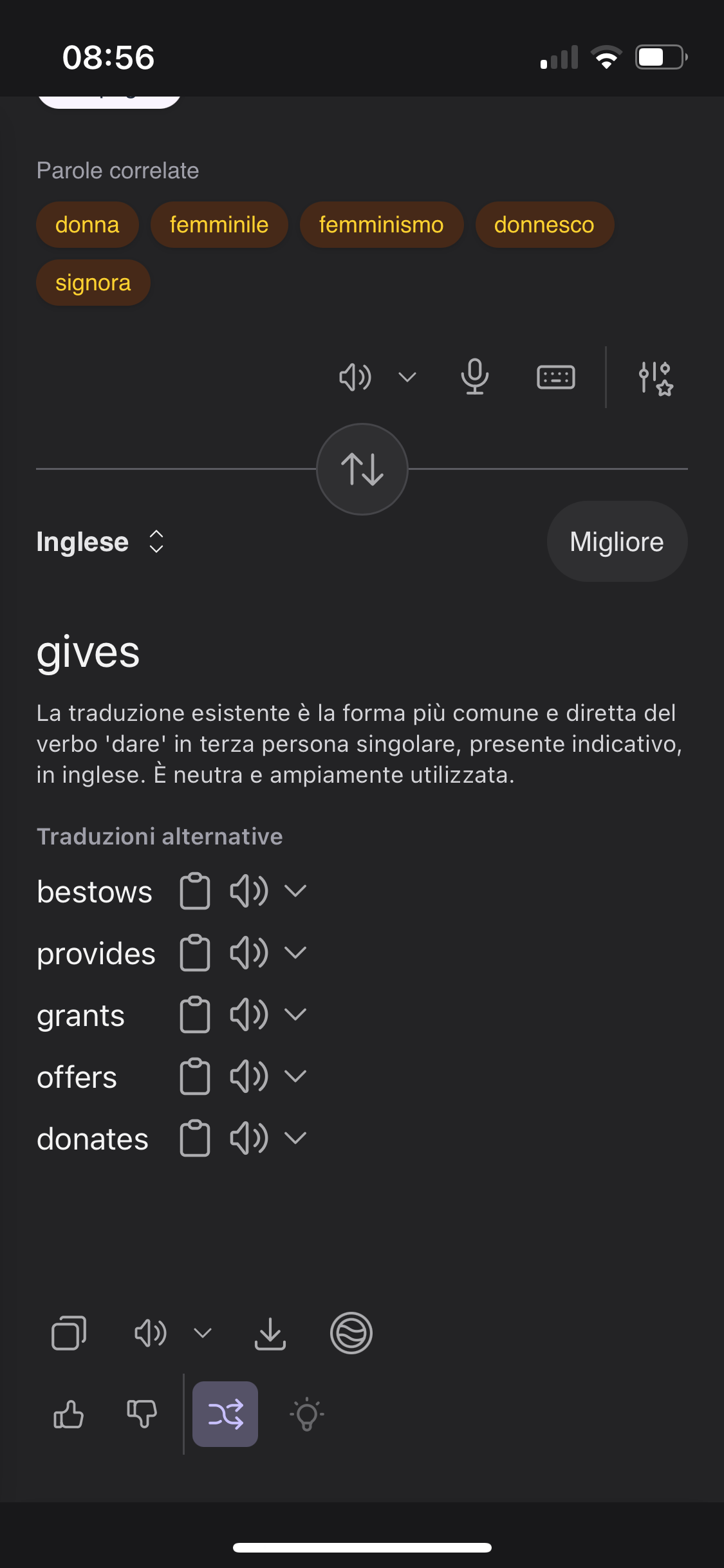This screenshot has height=1568, width=724.
Task: Play pronunciation of 'provides'
Action: pos(249,953)
